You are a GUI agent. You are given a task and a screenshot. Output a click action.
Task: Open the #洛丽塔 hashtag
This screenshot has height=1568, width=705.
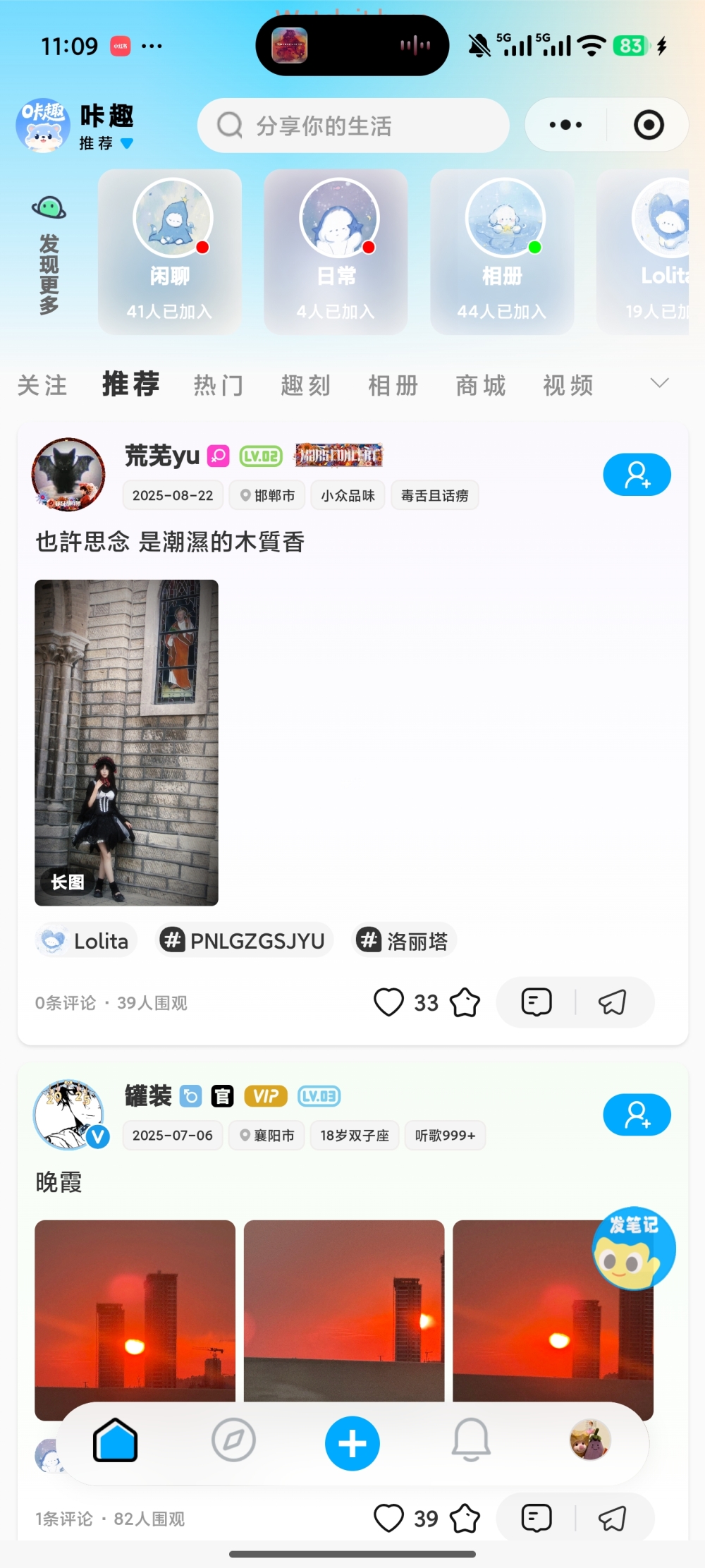(x=405, y=940)
